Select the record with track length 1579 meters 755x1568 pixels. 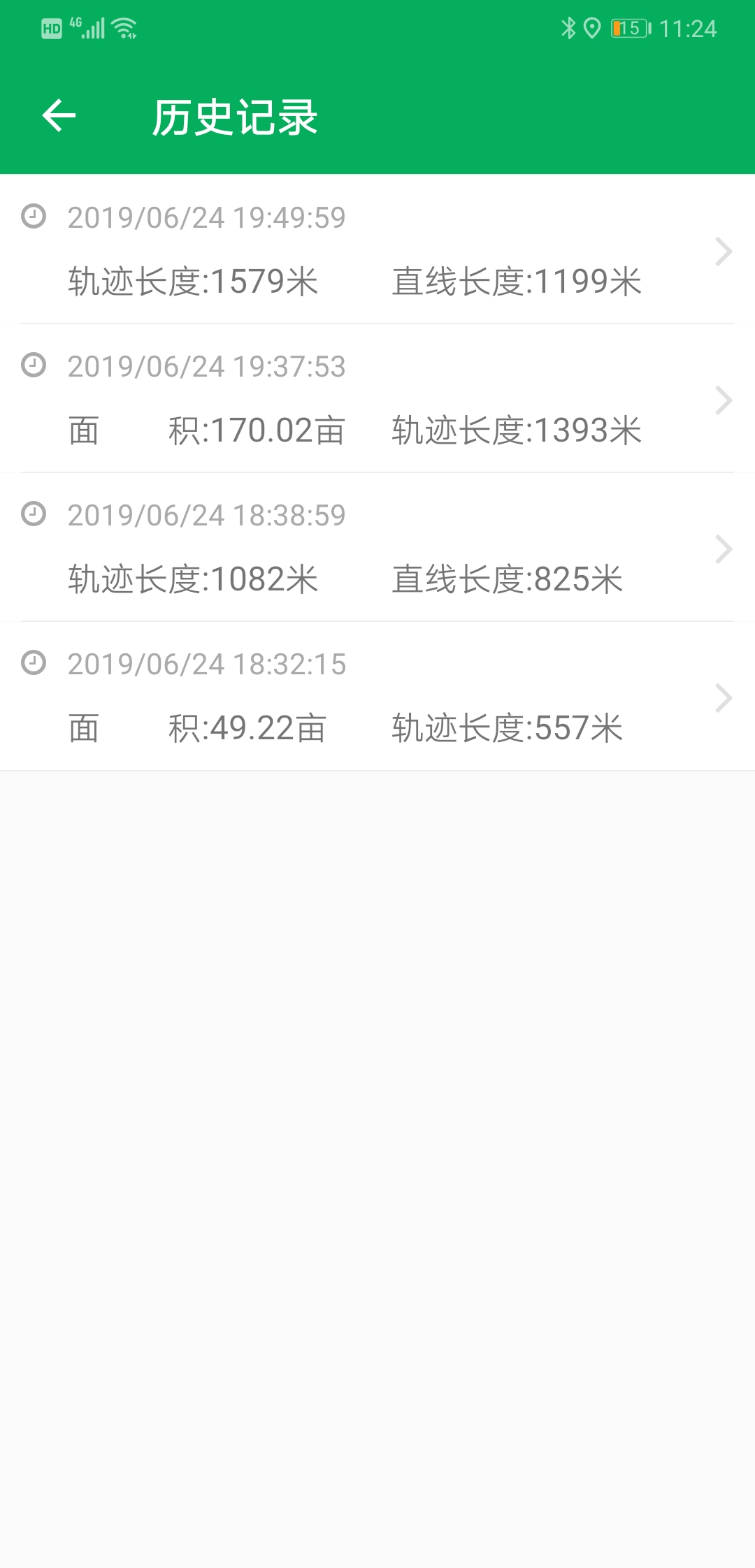pos(192,282)
